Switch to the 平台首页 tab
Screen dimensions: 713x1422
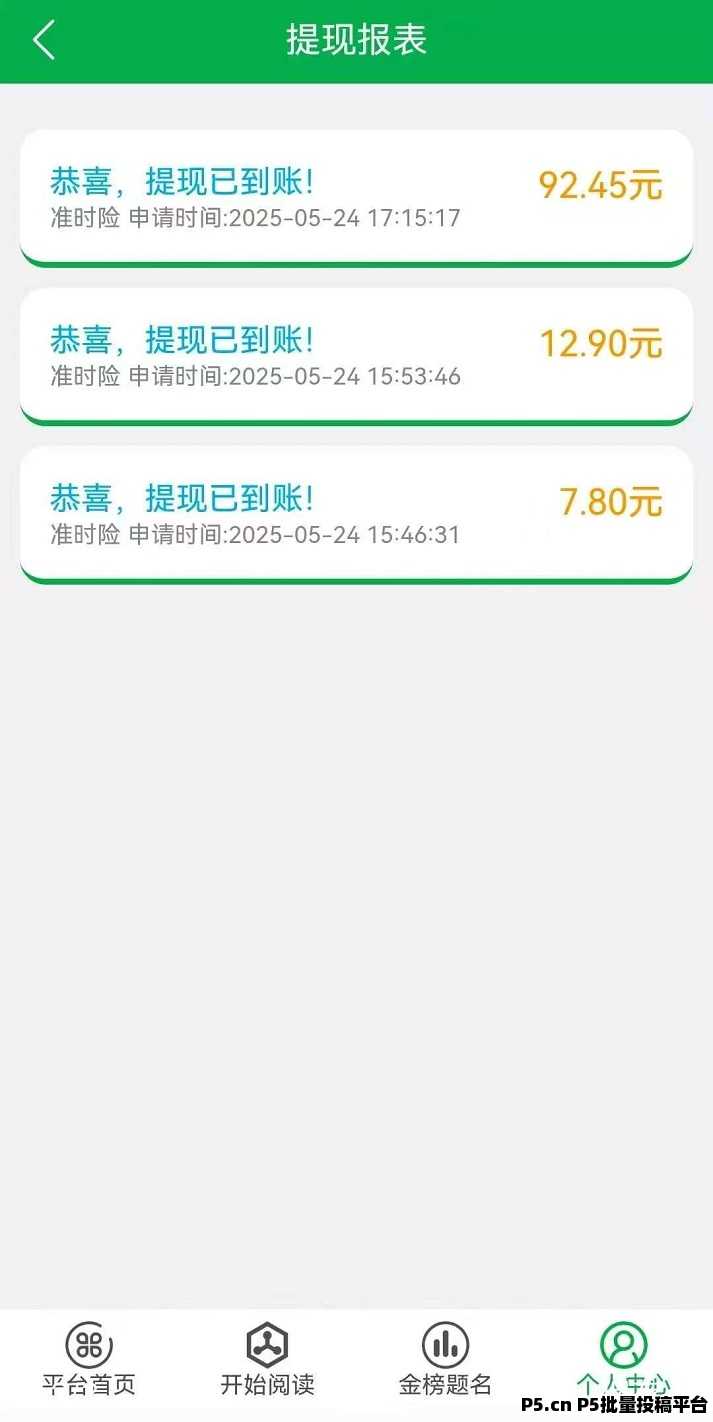click(89, 1358)
